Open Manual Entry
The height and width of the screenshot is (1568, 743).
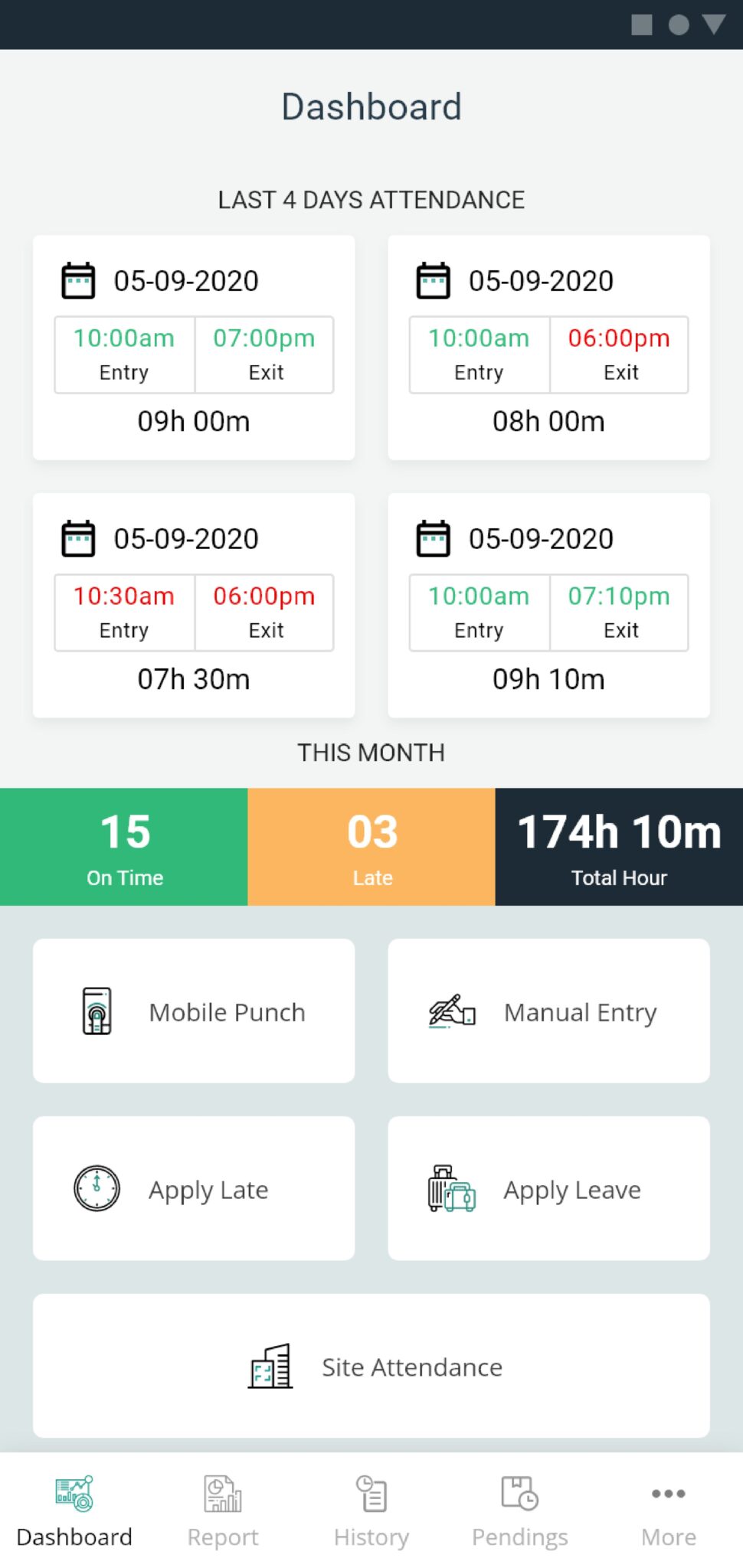[x=548, y=1011]
